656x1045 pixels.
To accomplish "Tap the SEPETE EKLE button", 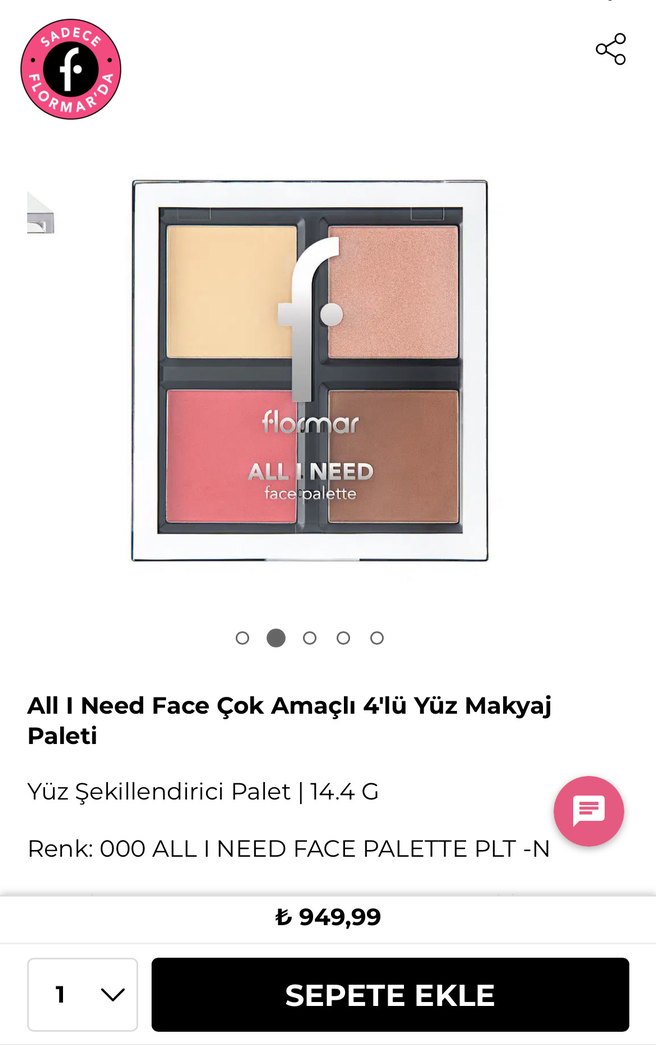I will point(390,995).
